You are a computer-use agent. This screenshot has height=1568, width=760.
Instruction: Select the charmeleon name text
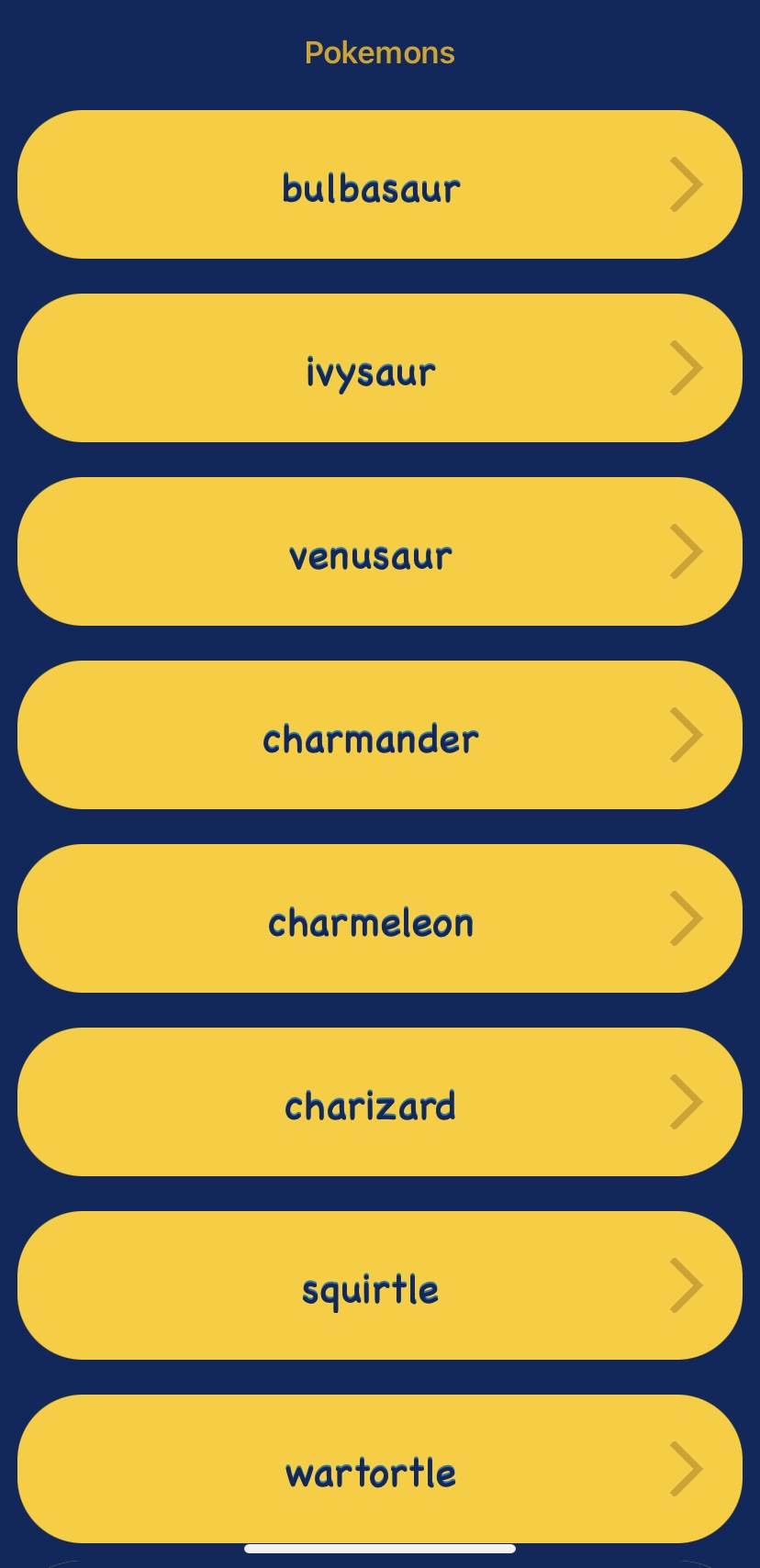pyautogui.click(x=369, y=922)
